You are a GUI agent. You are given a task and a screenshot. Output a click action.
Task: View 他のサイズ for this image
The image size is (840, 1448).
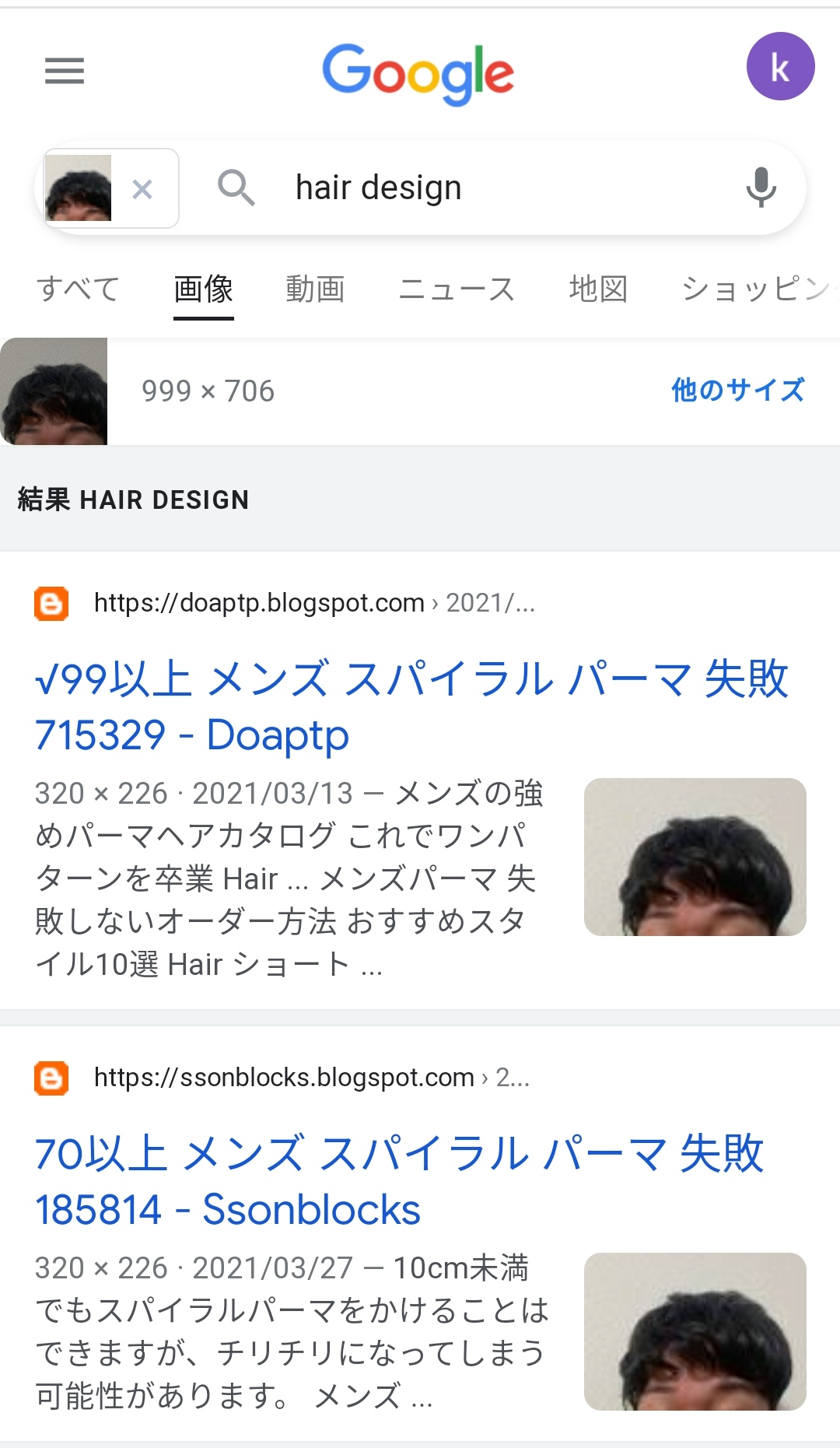(737, 391)
